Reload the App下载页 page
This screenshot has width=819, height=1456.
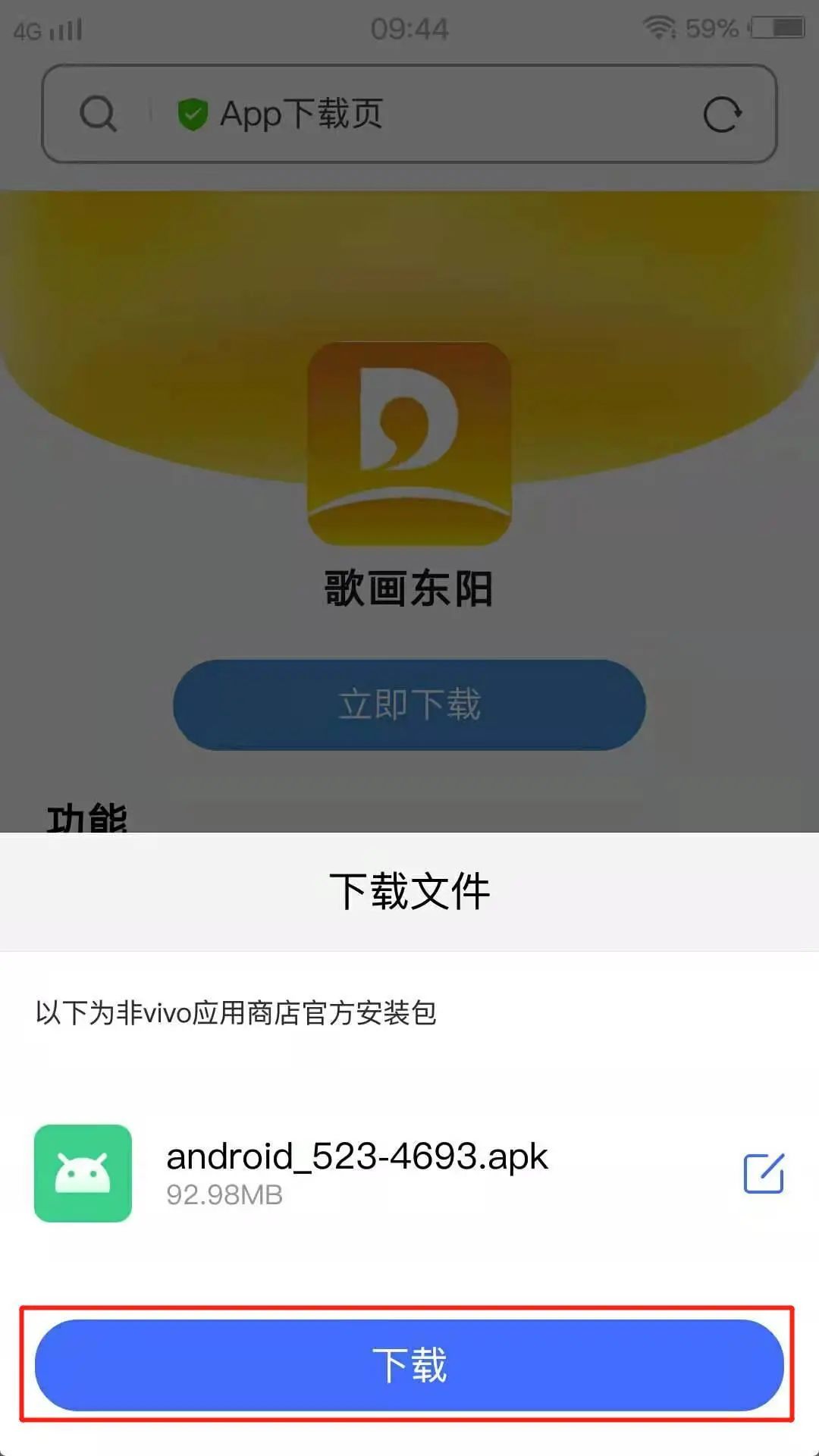(722, 115)
